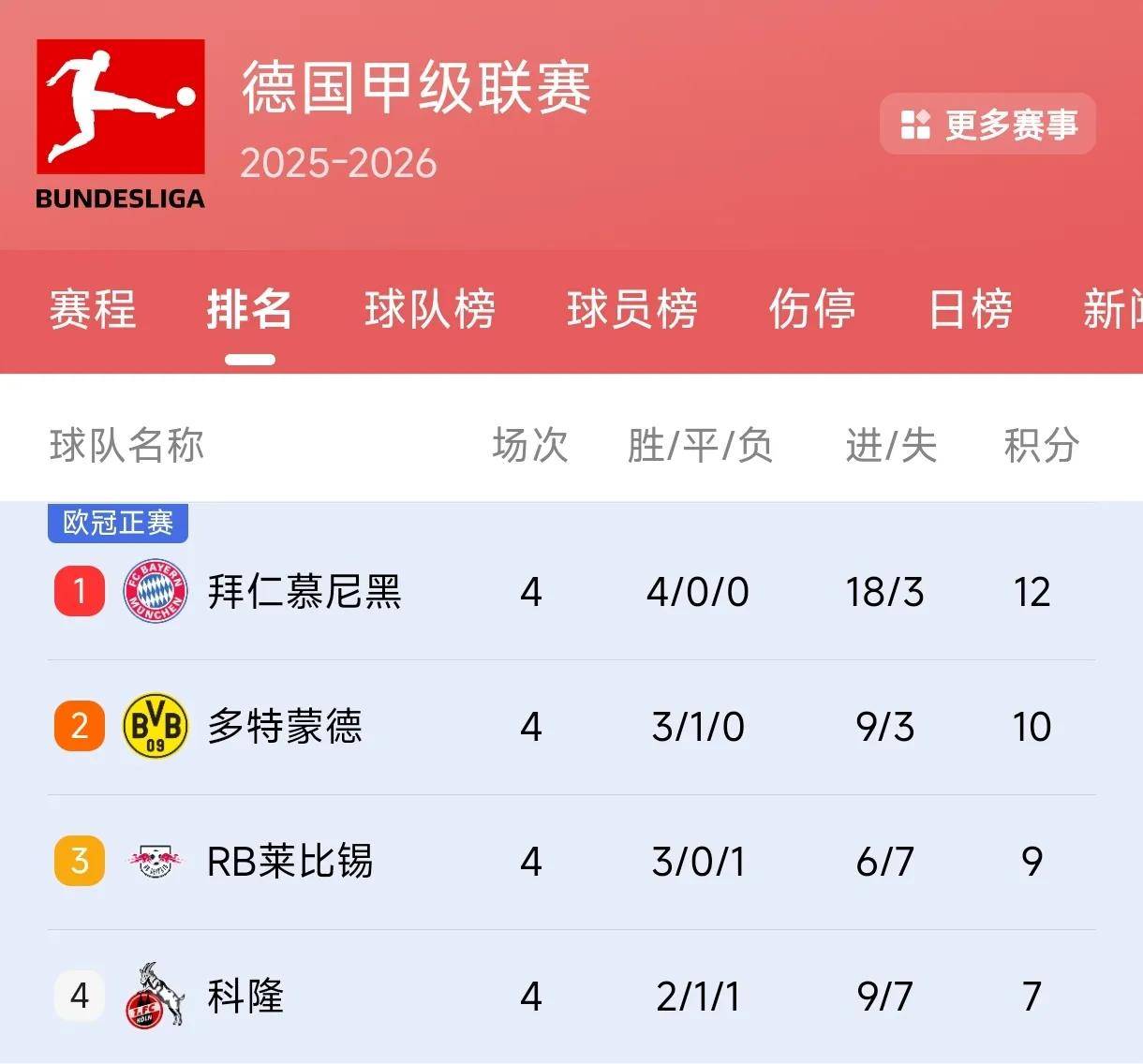
Task: Go to the 伤停 tab
Action: [x=811, y=310]
